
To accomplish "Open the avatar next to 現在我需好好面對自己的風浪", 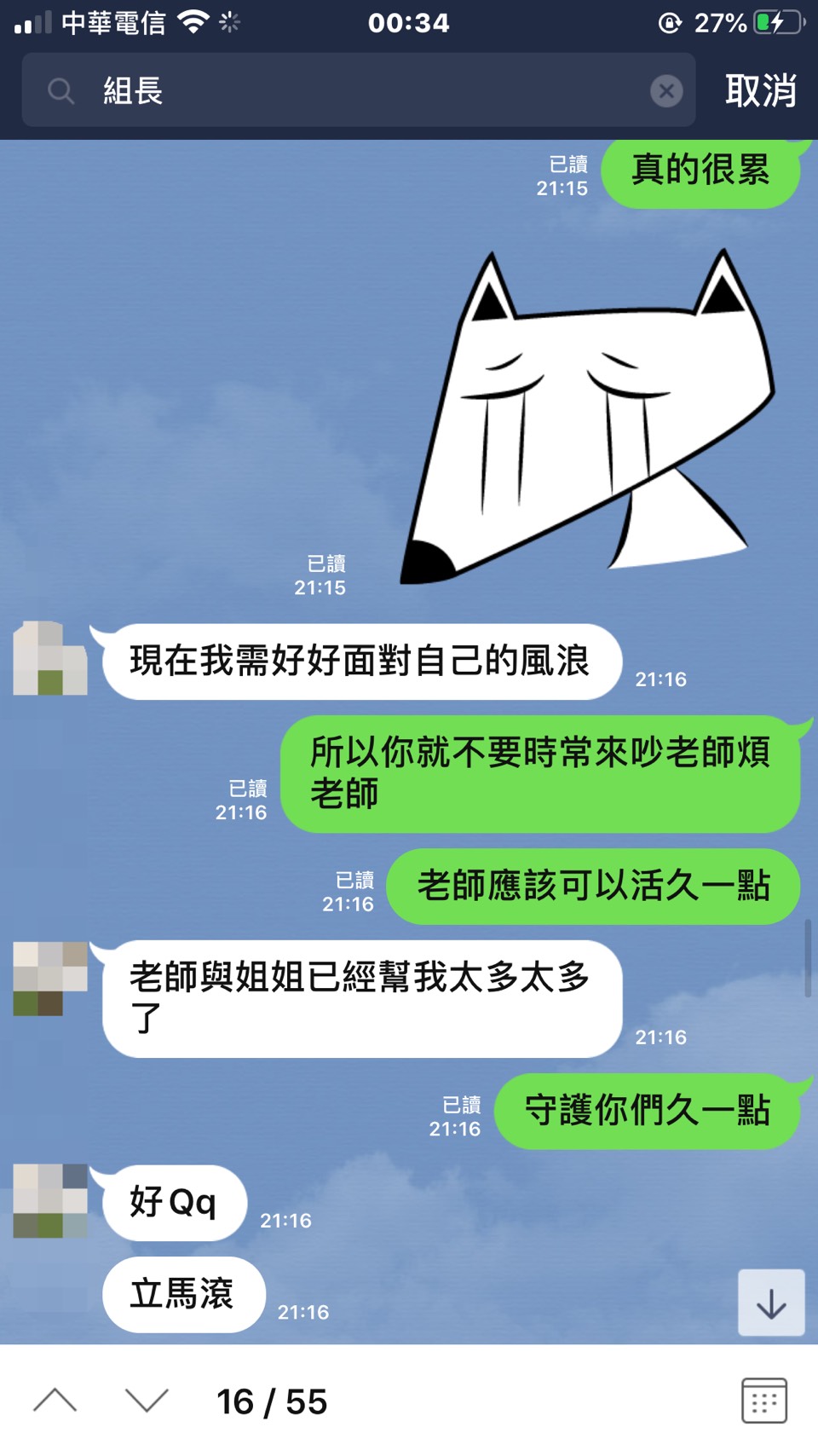I will pyautogui.click(x=50, y=658).
